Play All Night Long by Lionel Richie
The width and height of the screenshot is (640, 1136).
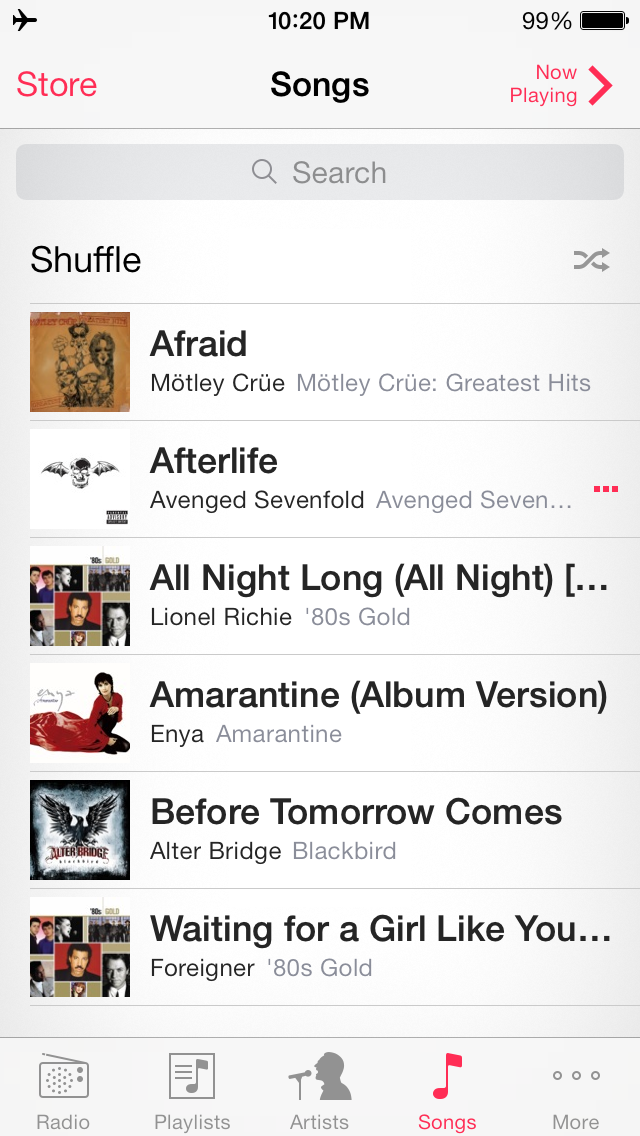tap(320, 596)
